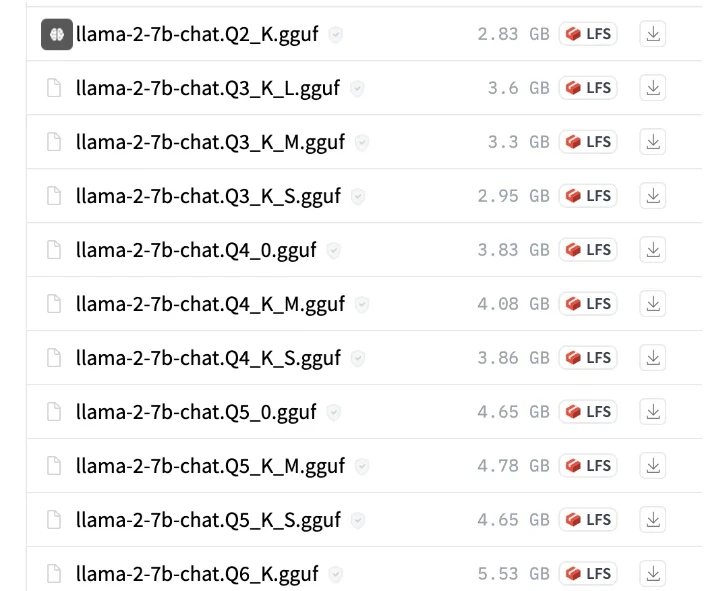Open llama-2-7b-chat.Q6_K.gguf file
Viewport: 707px width, 591px height.
(197, 574)
